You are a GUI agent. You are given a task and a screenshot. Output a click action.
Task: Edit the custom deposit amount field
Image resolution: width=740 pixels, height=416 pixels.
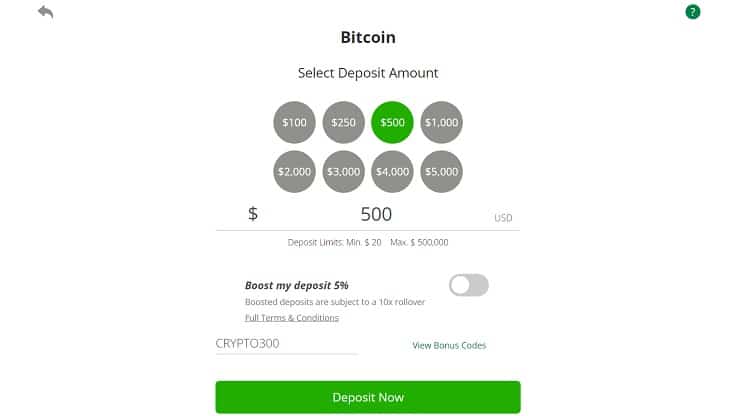click(x=376, y=214)
